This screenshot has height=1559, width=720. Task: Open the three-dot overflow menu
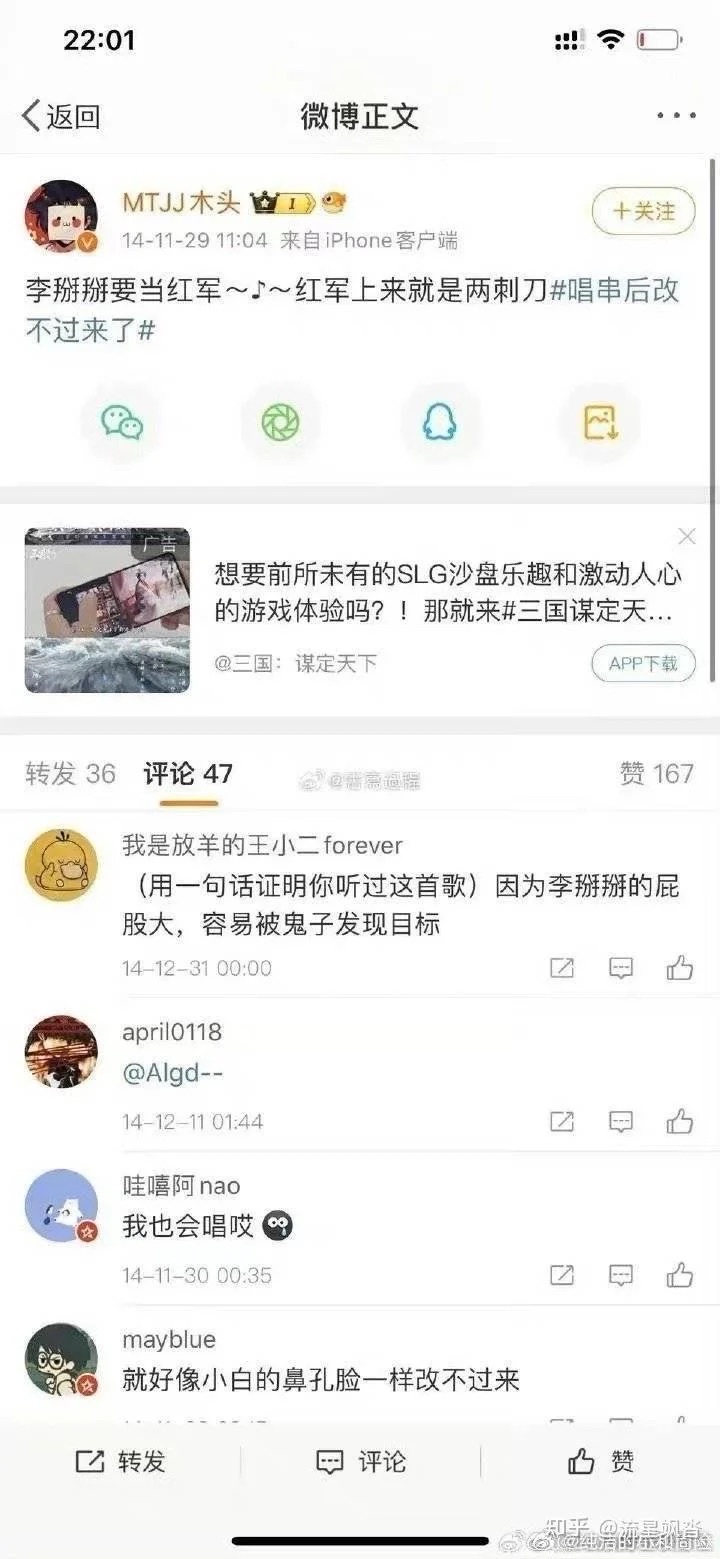(x=676, y=116)
